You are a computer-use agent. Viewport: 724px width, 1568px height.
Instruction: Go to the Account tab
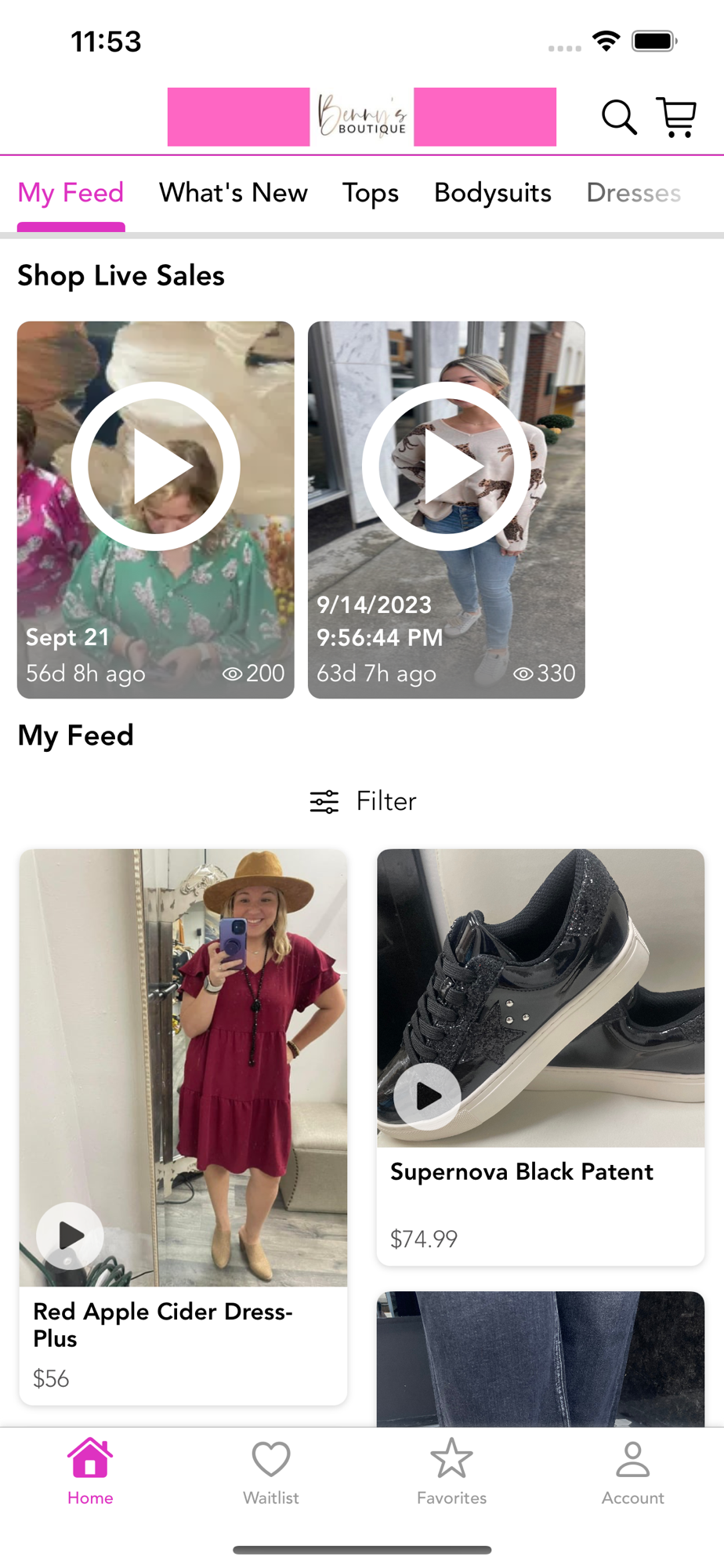pyautogui.click(x=633, y=1472)
